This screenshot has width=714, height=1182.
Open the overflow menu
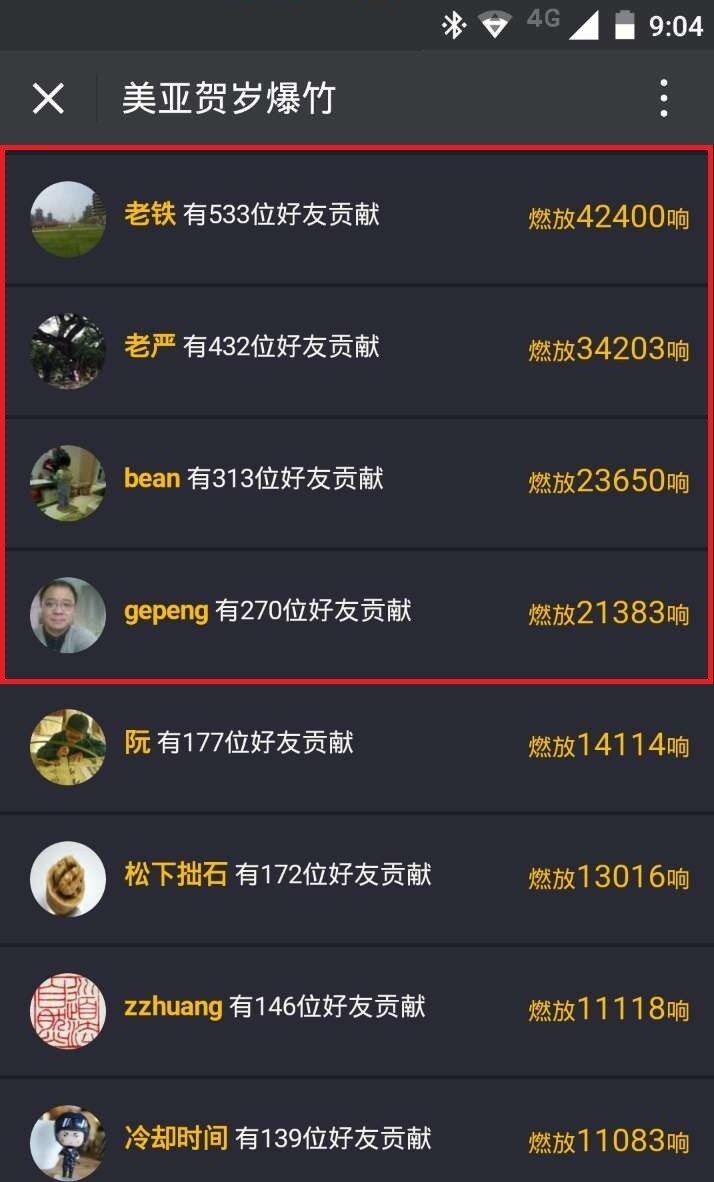pyautogui.click(x=663, y=99)
